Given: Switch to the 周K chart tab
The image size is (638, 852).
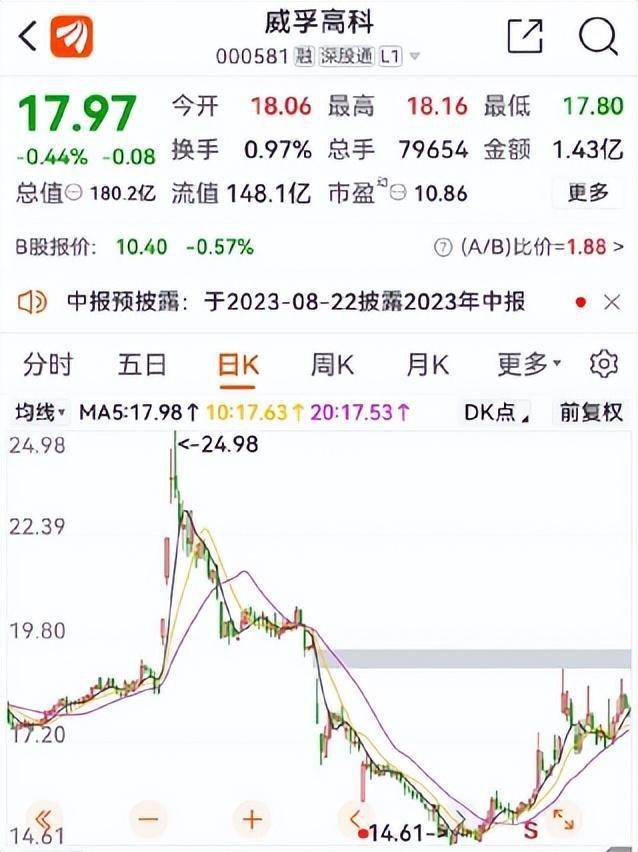Looking at the screenshot, I should coord(333,364).
